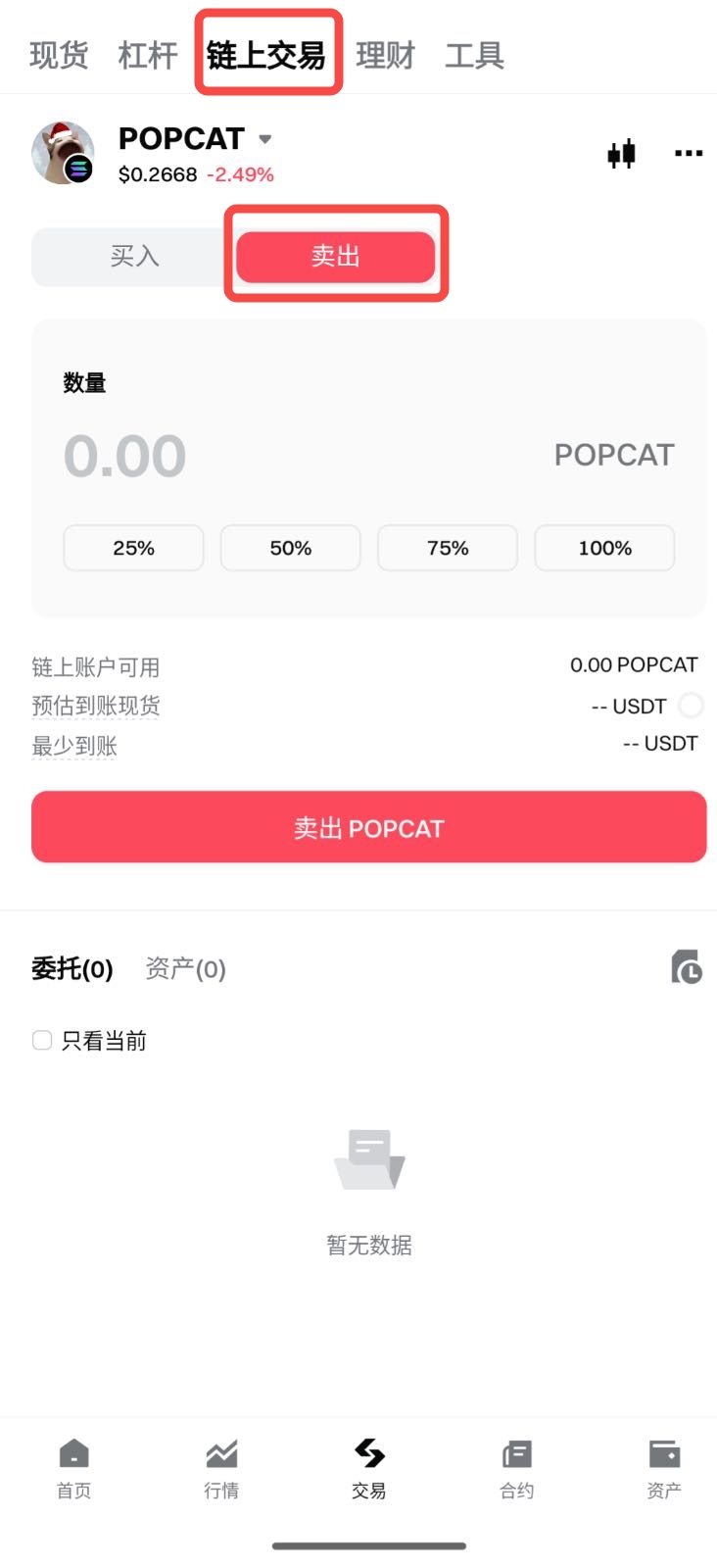Switch to the 买入 buy side

[133, 256]
